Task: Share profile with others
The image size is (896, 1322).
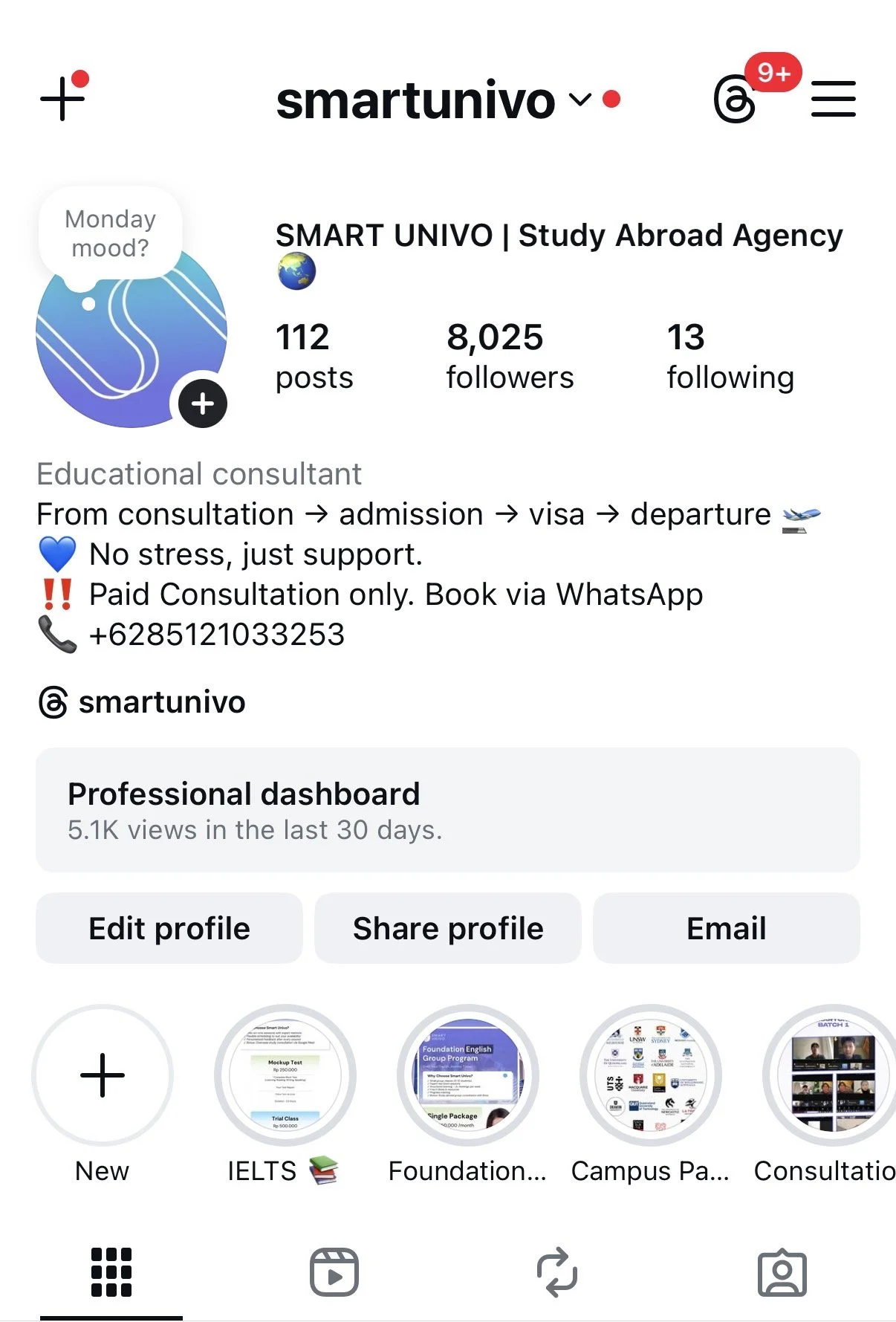Action: (x=448, y=928)
